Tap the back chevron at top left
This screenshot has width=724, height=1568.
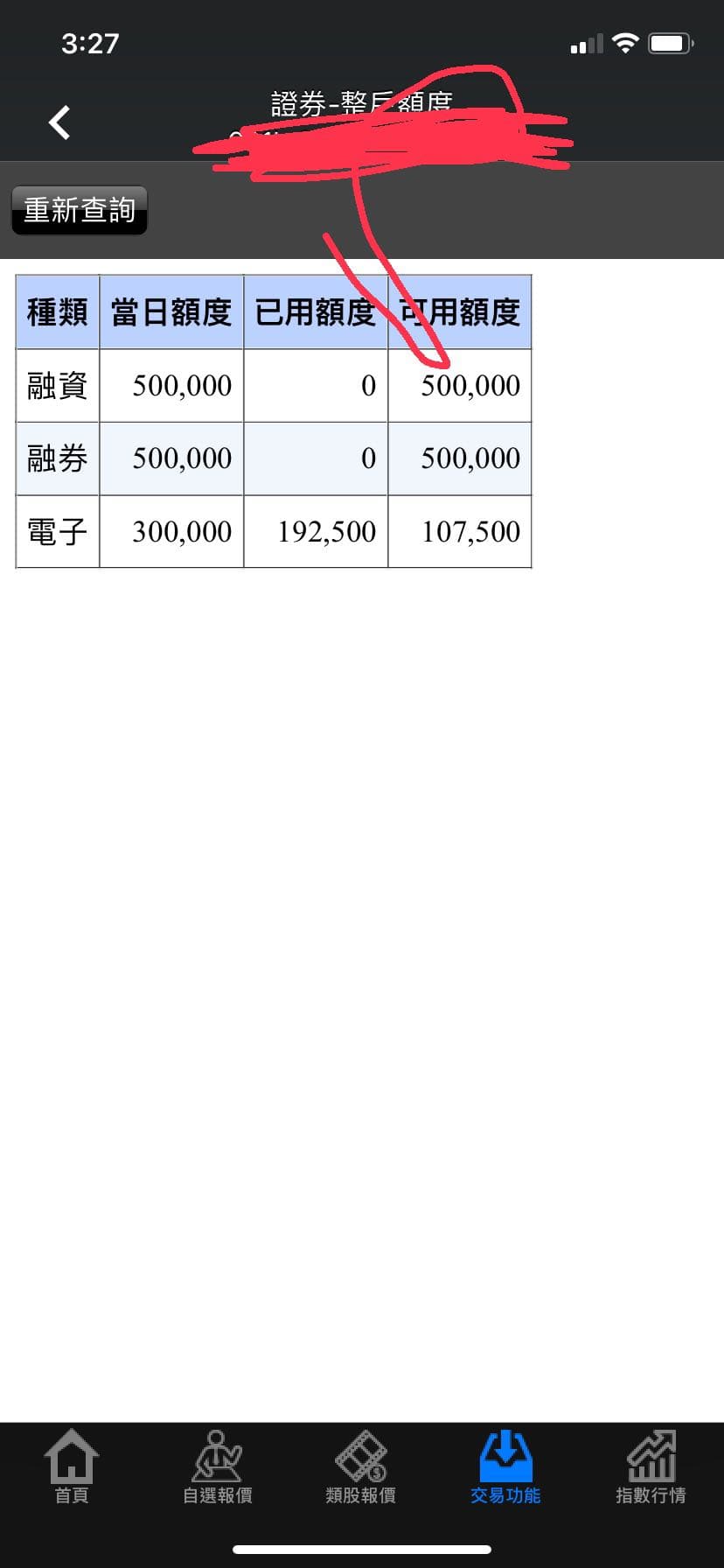(57, 122)
